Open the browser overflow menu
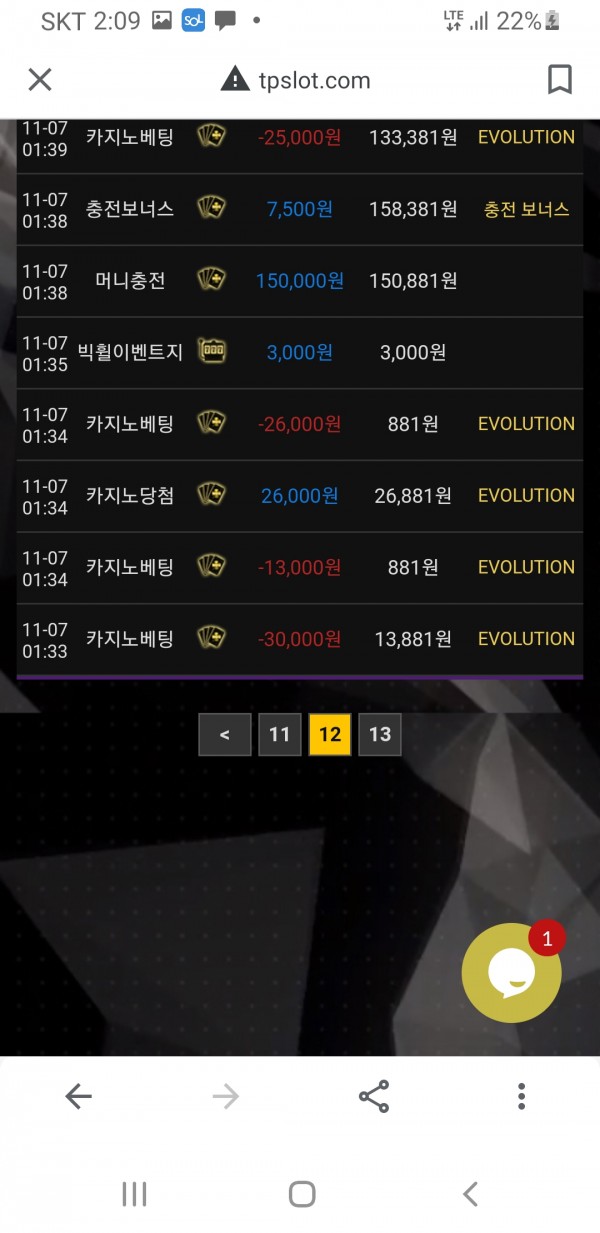Screen dimensions: 600x1233 521,1097
